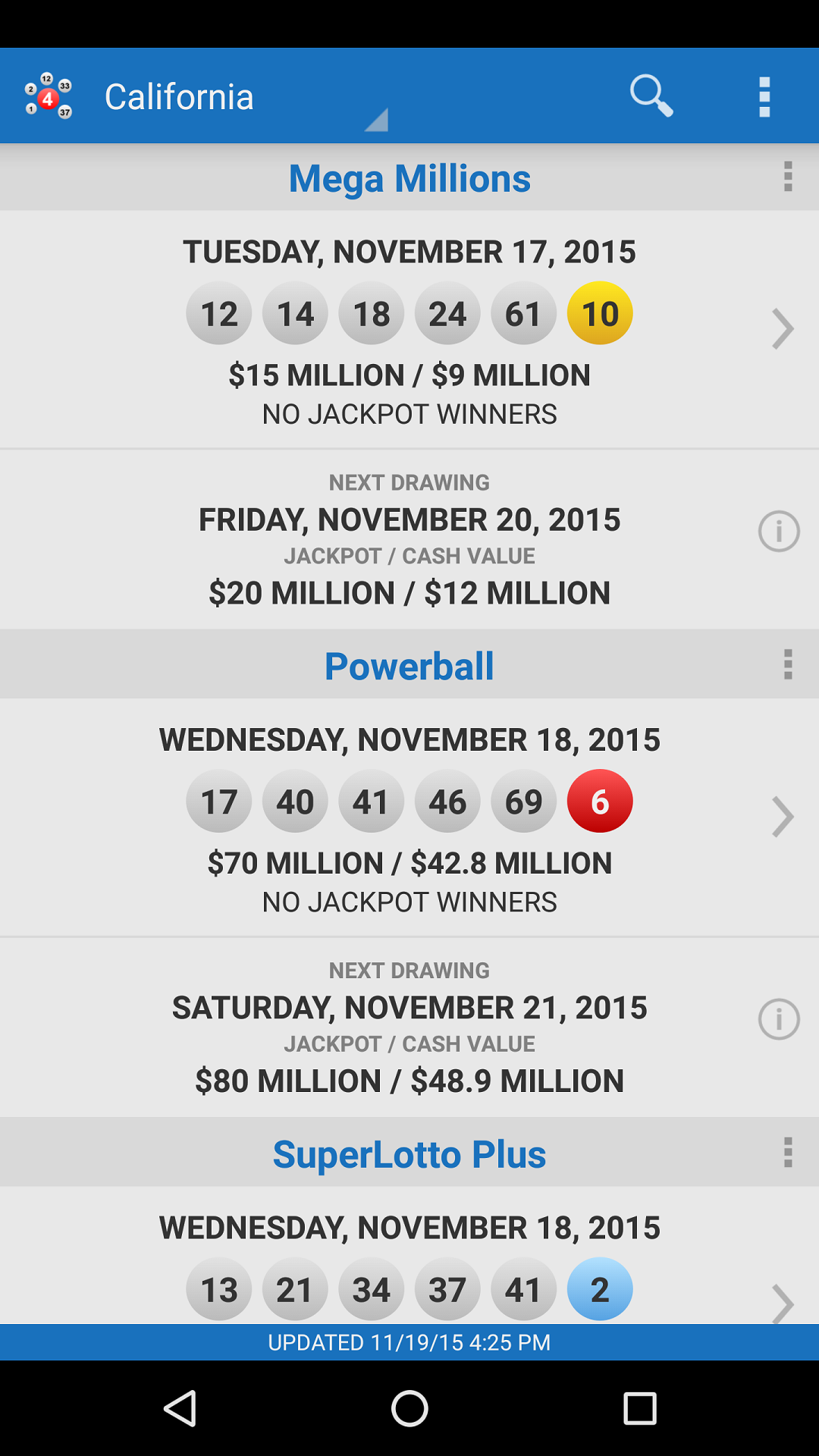View SuperLotto Plus November 18 drawing details
Image resolution: width=819 pixels, height=1456 pixels.
point(782,1301)
